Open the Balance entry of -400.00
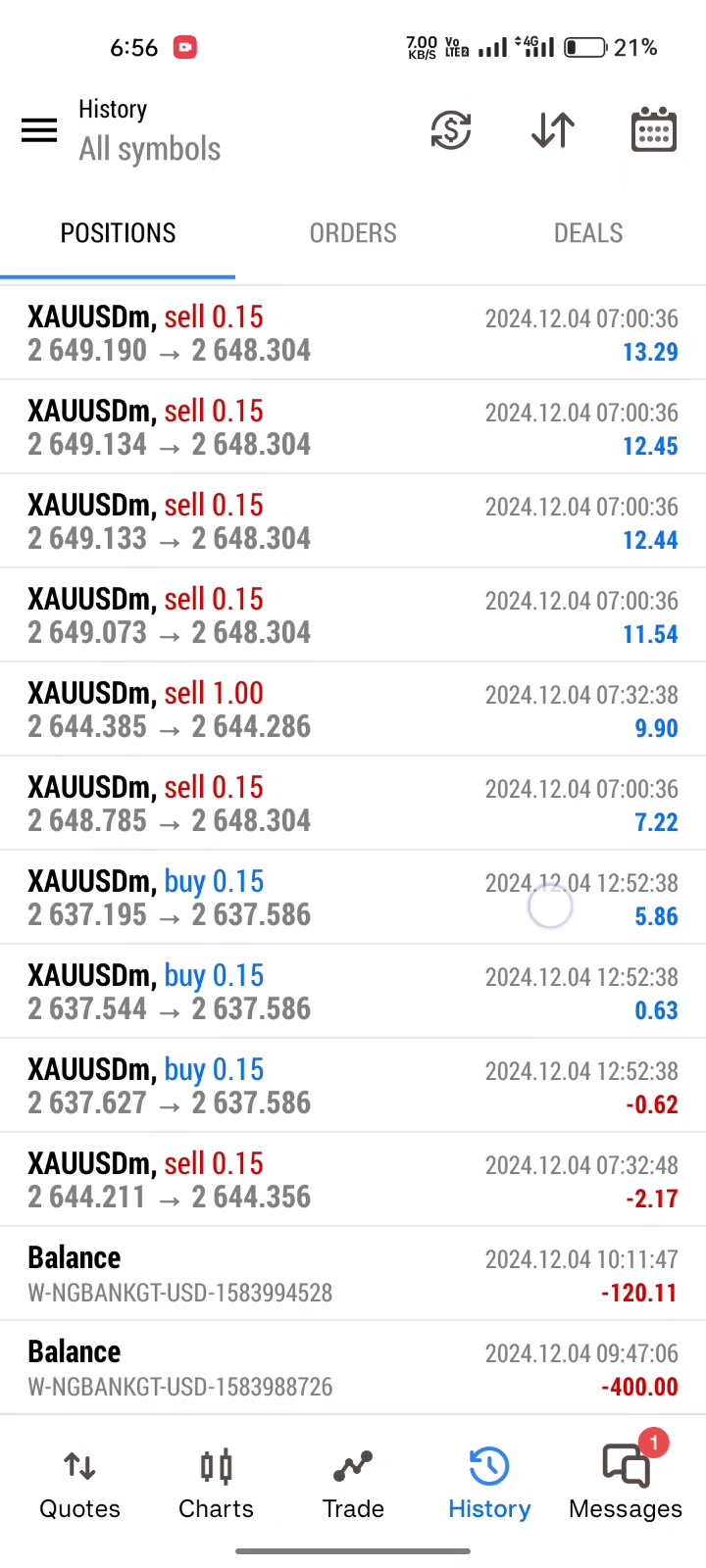Screen dimensions: 706x1568 (353, 1368)
